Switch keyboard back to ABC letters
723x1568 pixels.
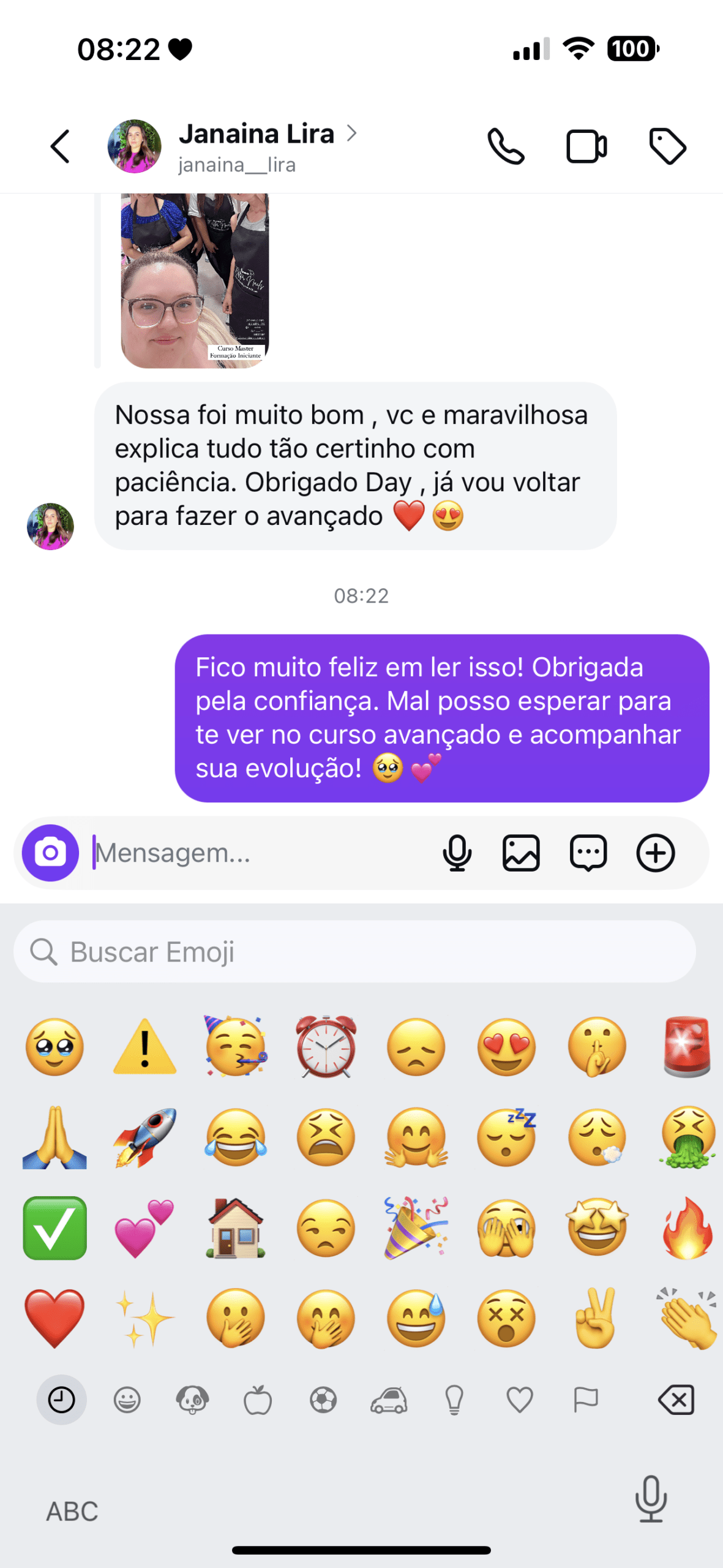(x=72, y=1511)
